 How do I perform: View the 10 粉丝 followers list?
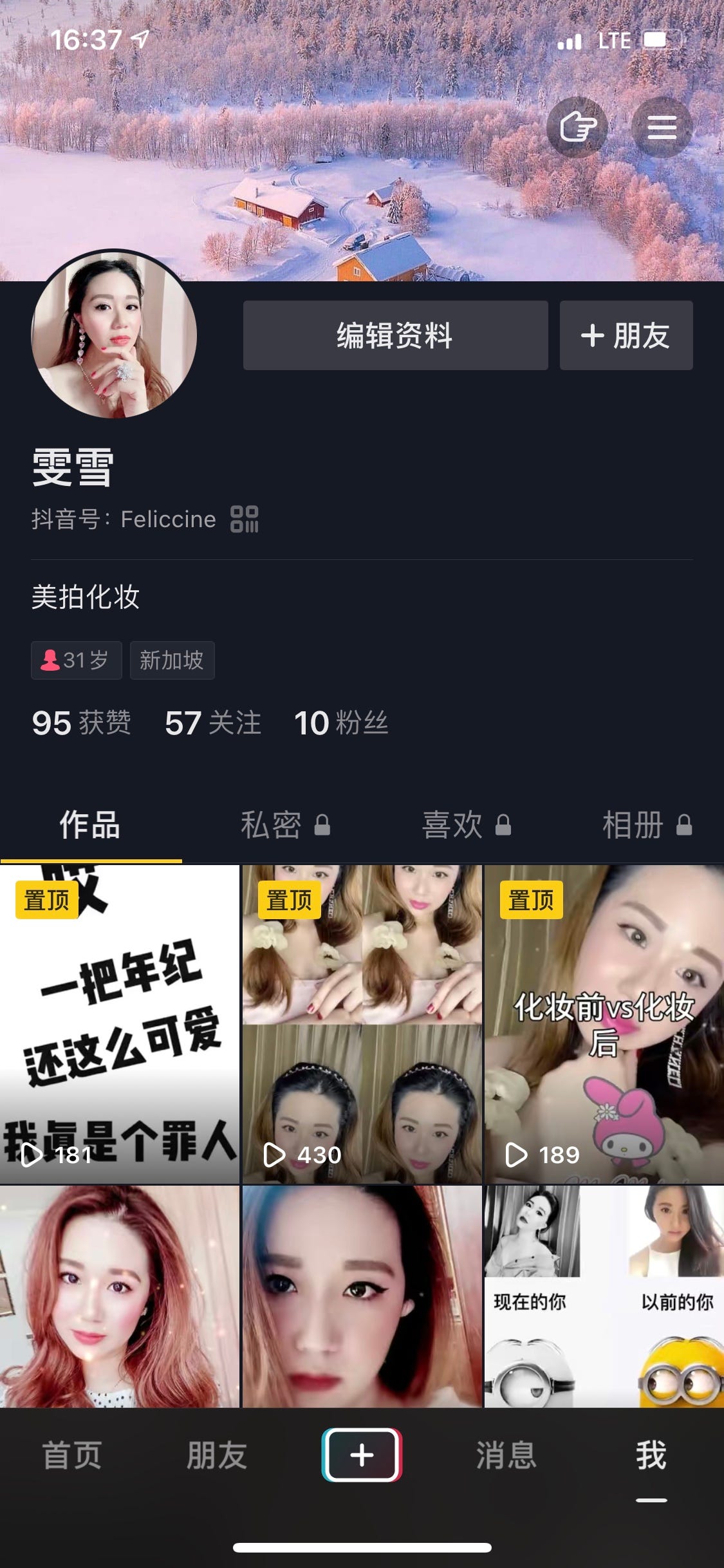pyautogui.click(x=341, y=723)
